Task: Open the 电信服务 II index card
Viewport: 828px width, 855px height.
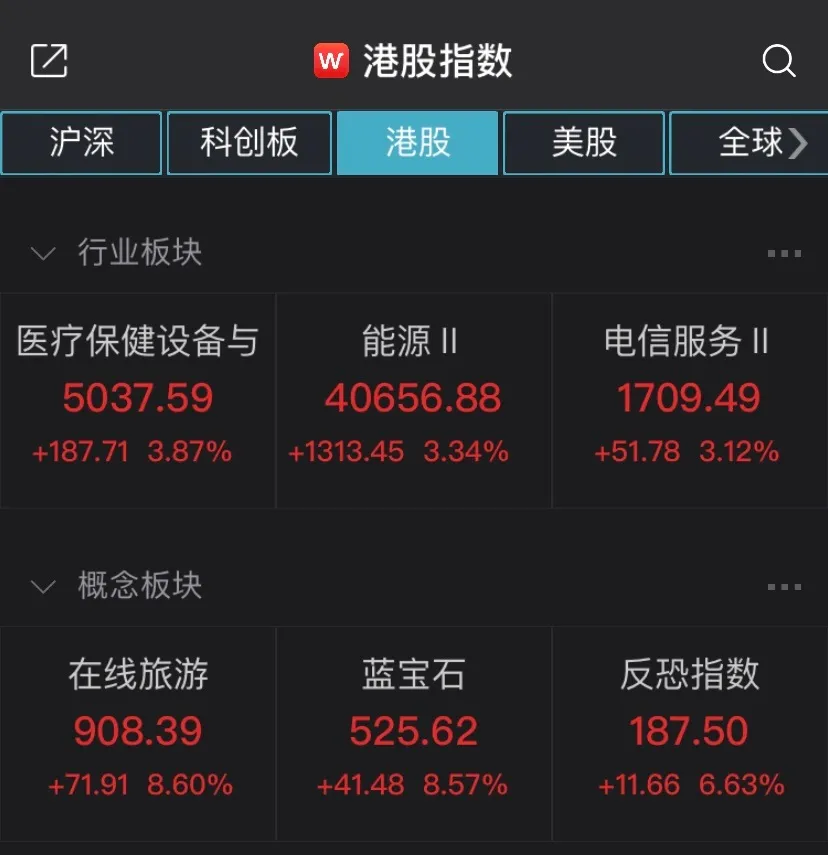Action: (688, 400)
